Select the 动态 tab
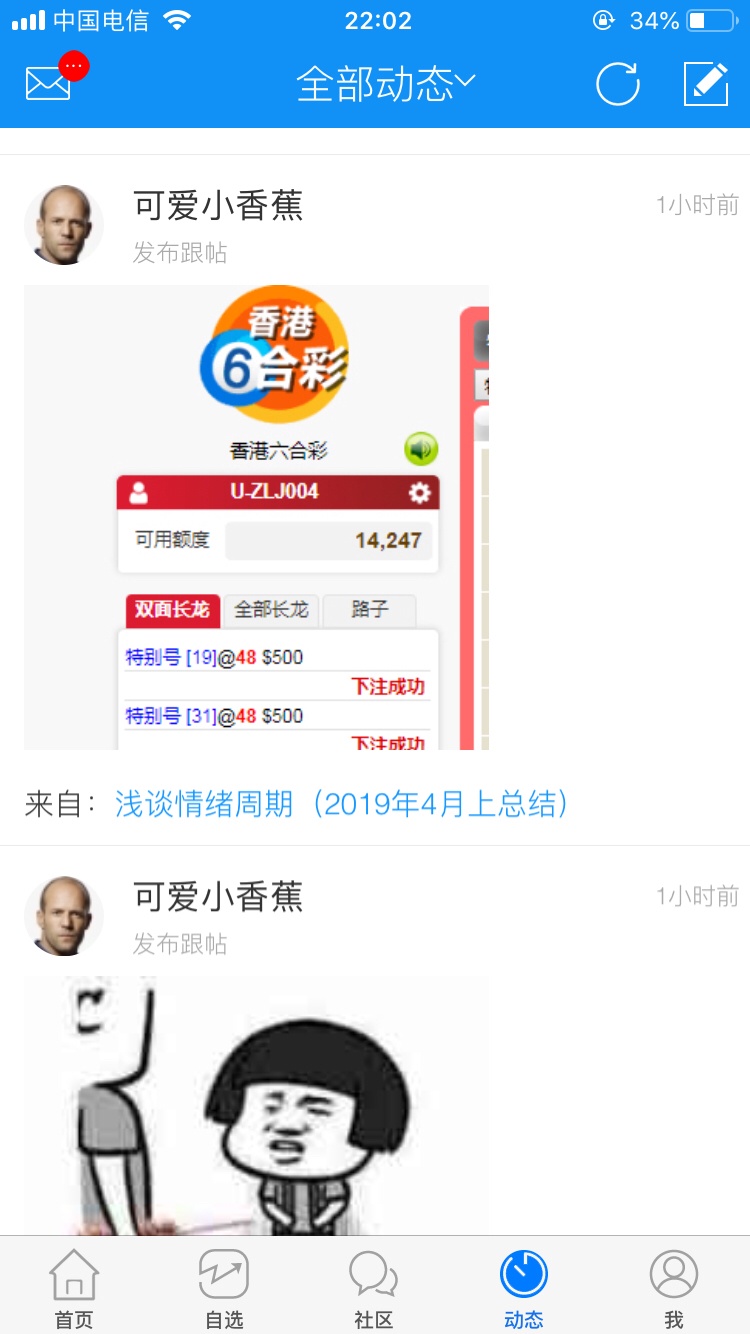This screenshot has width=750, height=1334. (x=524, y=1289)
